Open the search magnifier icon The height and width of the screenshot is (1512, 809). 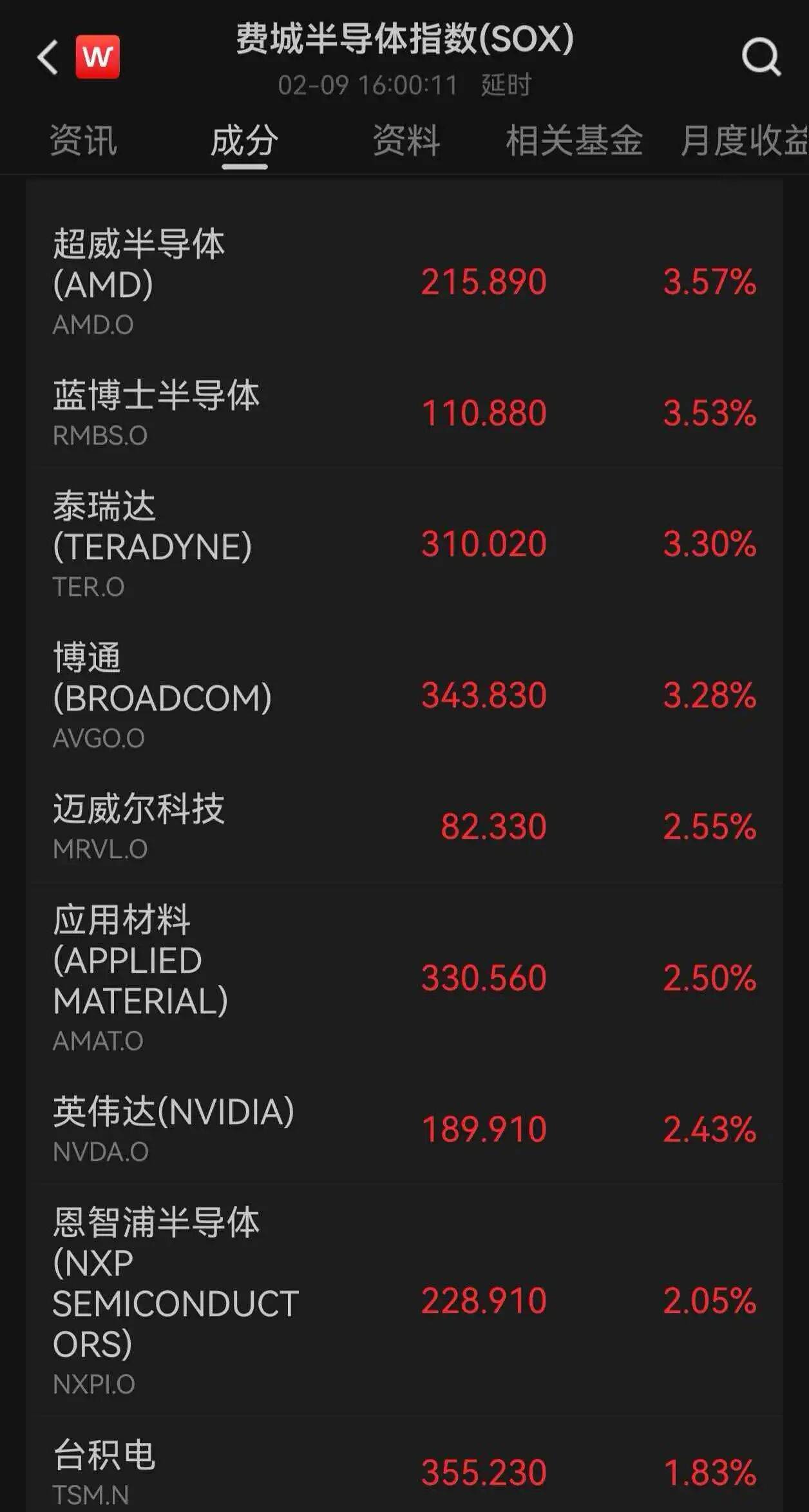pyautogui.click(x=761, y=58)
